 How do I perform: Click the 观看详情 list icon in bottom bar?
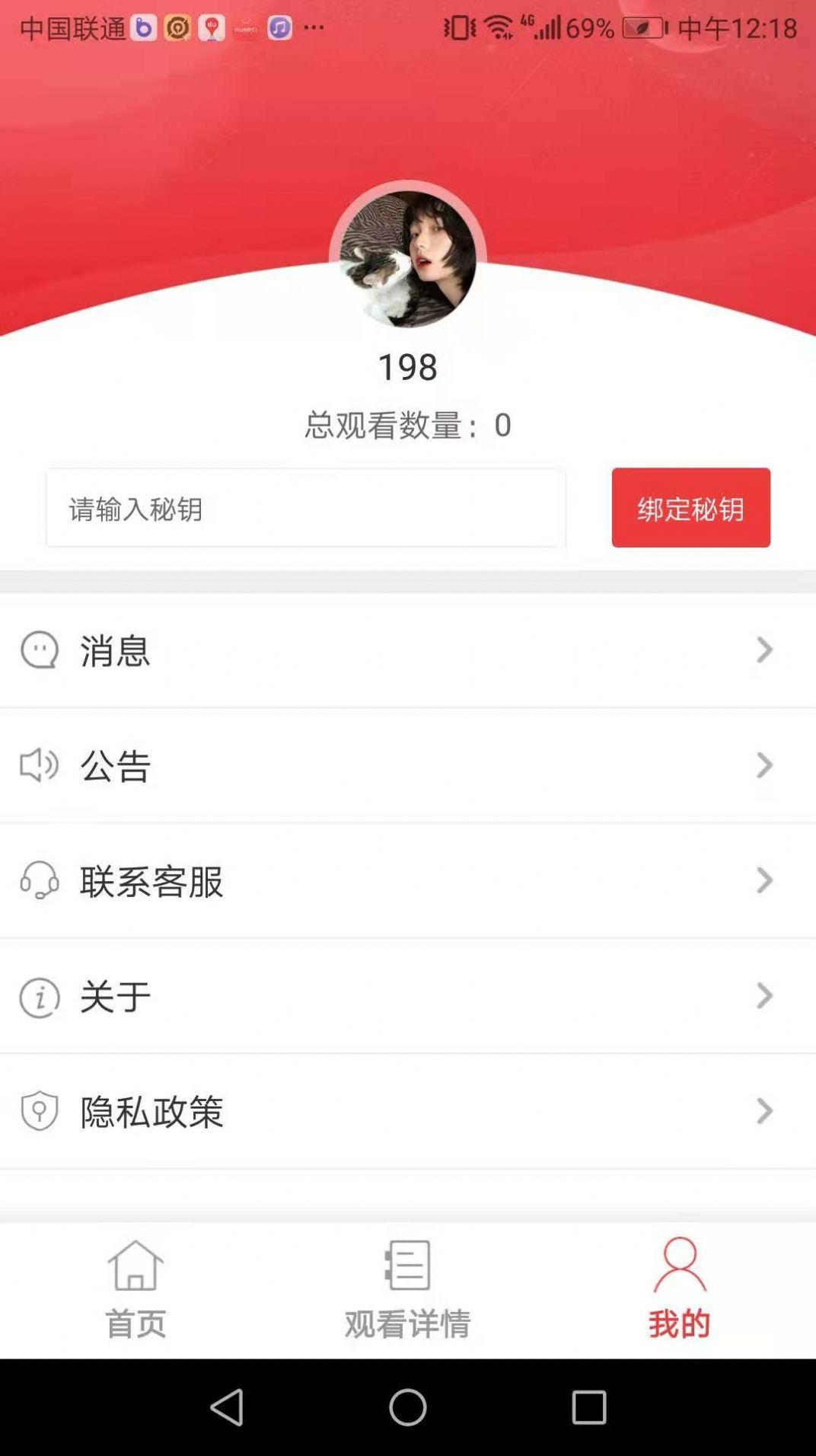[x=408, y=1262]
